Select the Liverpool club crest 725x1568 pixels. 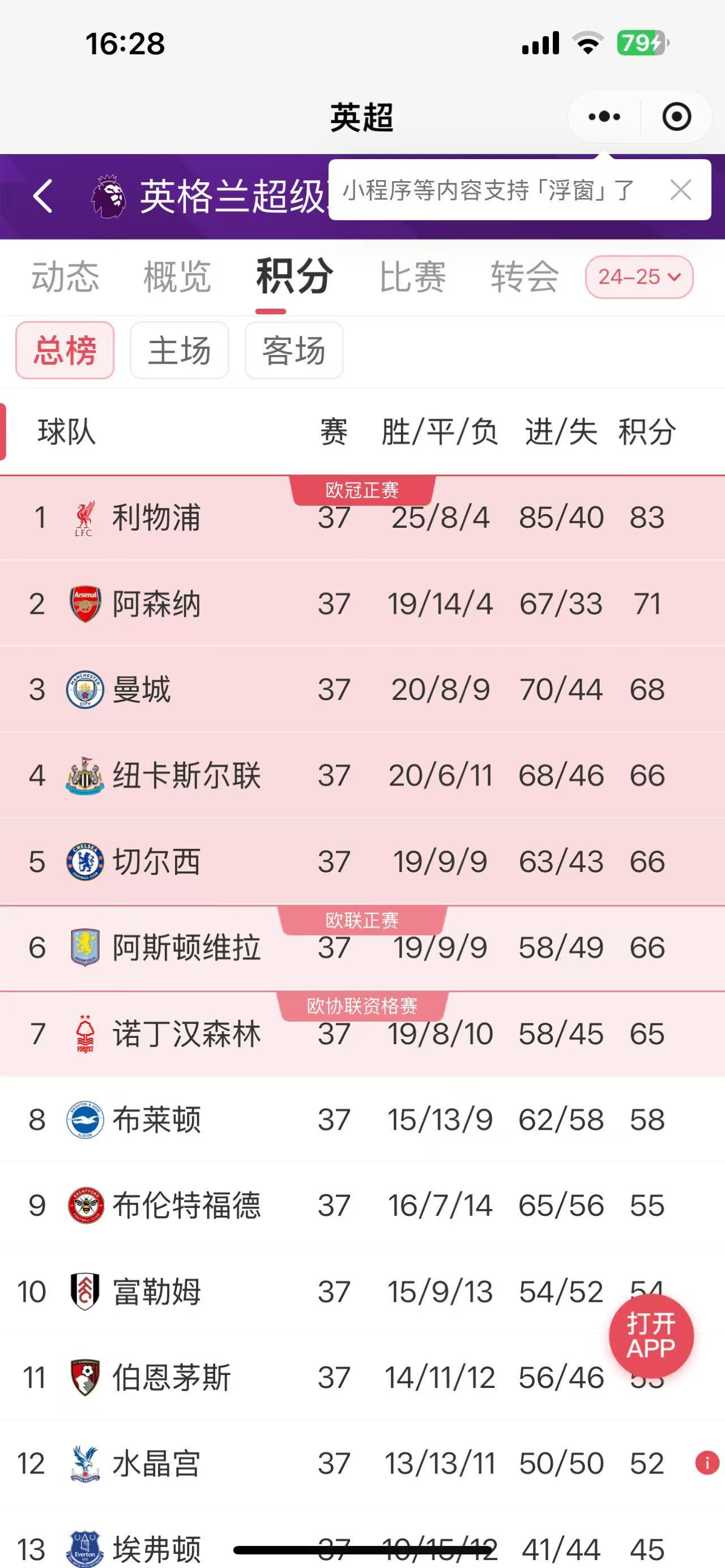(86, 517)
